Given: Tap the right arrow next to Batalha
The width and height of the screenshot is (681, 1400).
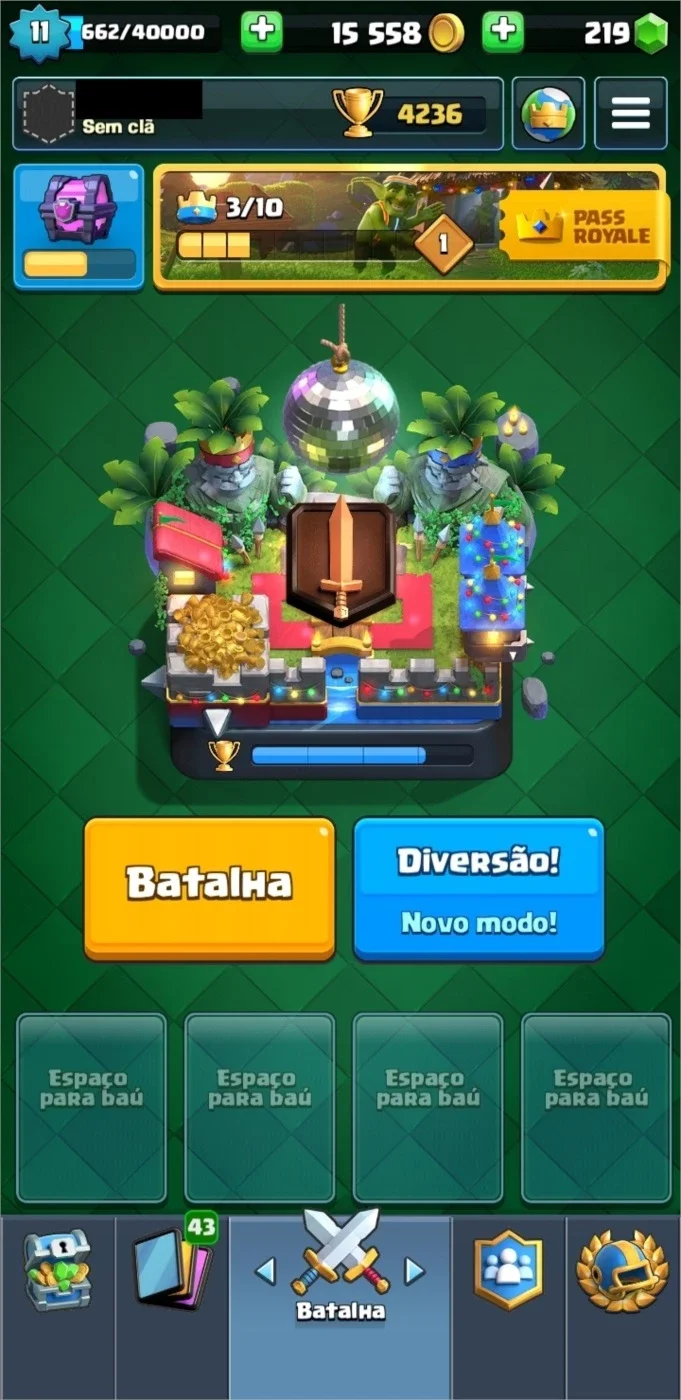Looking at the screenshot, I should [414, 1271].
